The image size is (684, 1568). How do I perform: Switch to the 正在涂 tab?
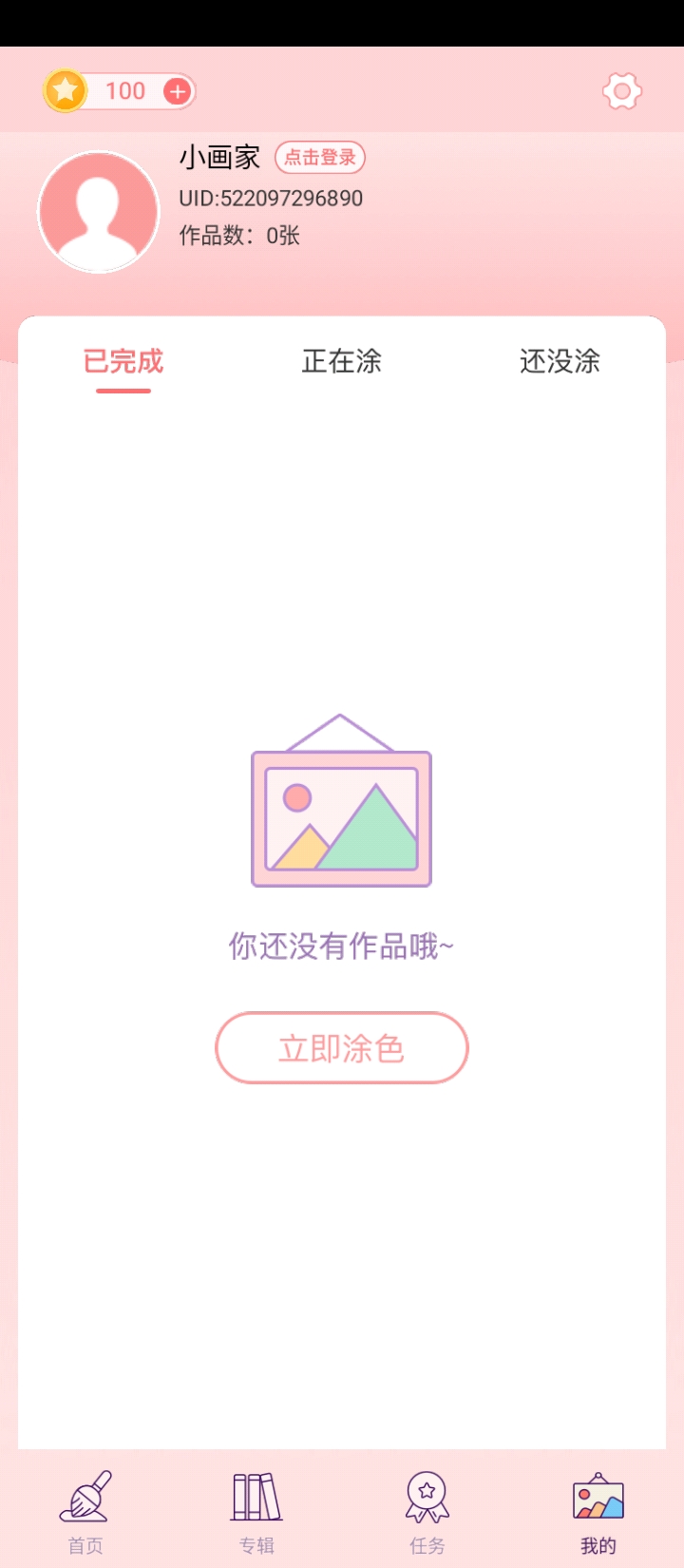(x=342, y=361)
